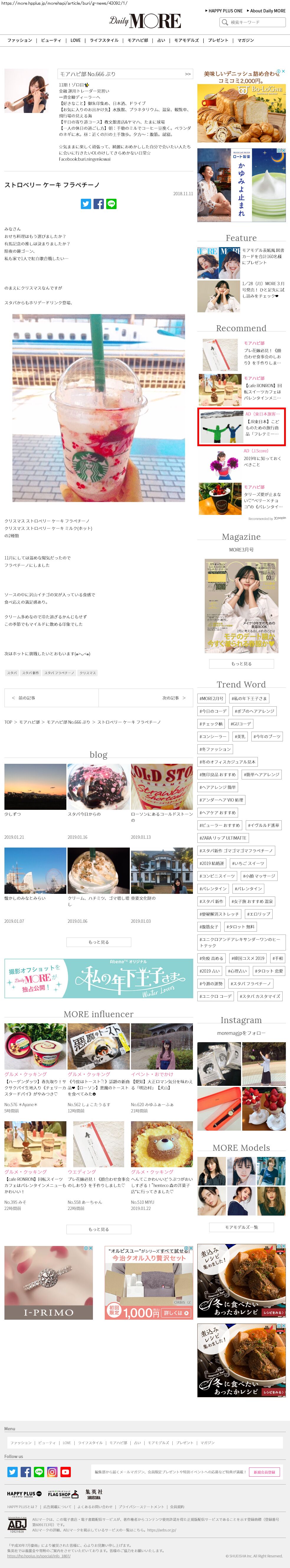Tap もっと見る under the Magazine cover
Viewport: 290px width, 1568px height.
pyautogui.click(x=241, y=664)
